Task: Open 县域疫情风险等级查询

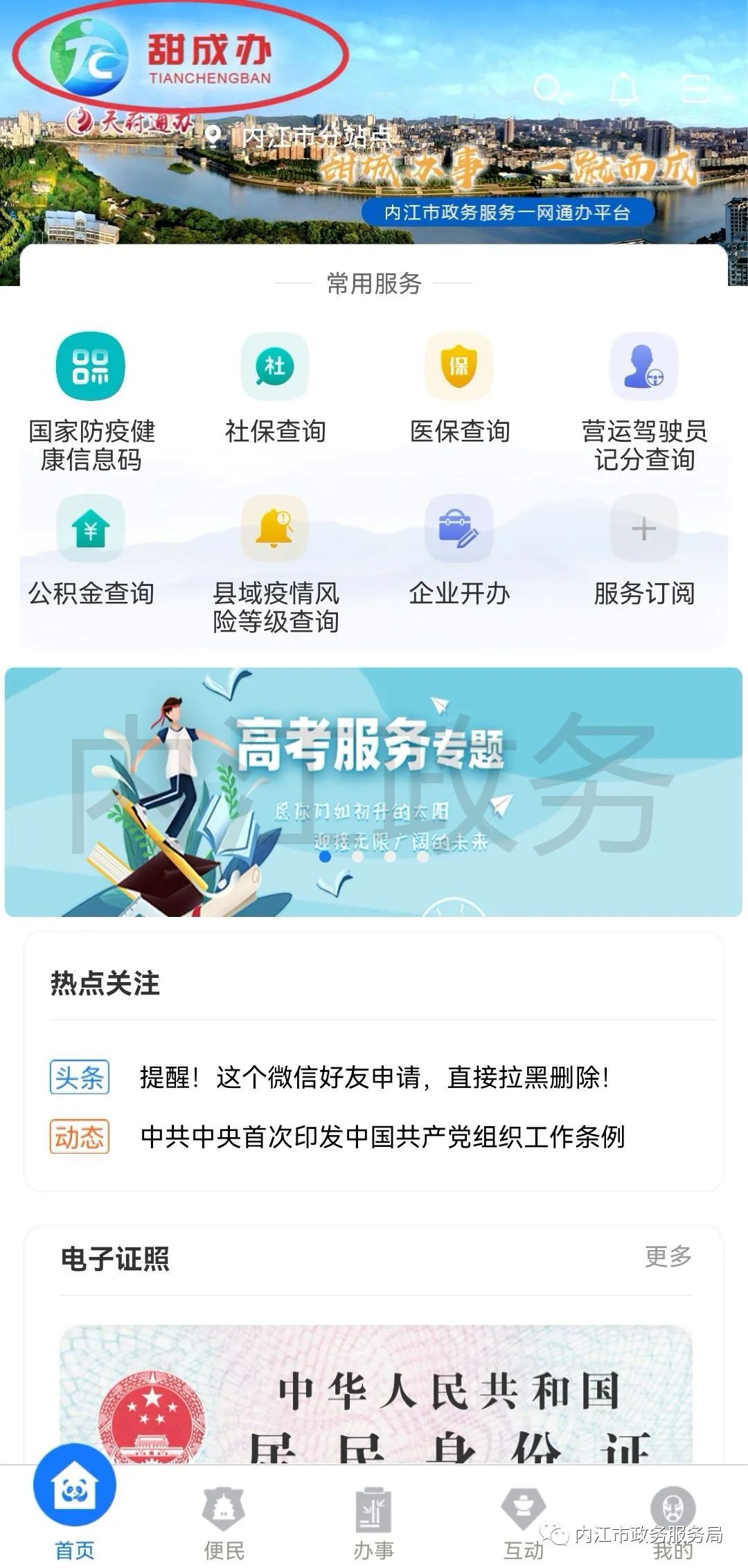Action: tap(276, 564)
